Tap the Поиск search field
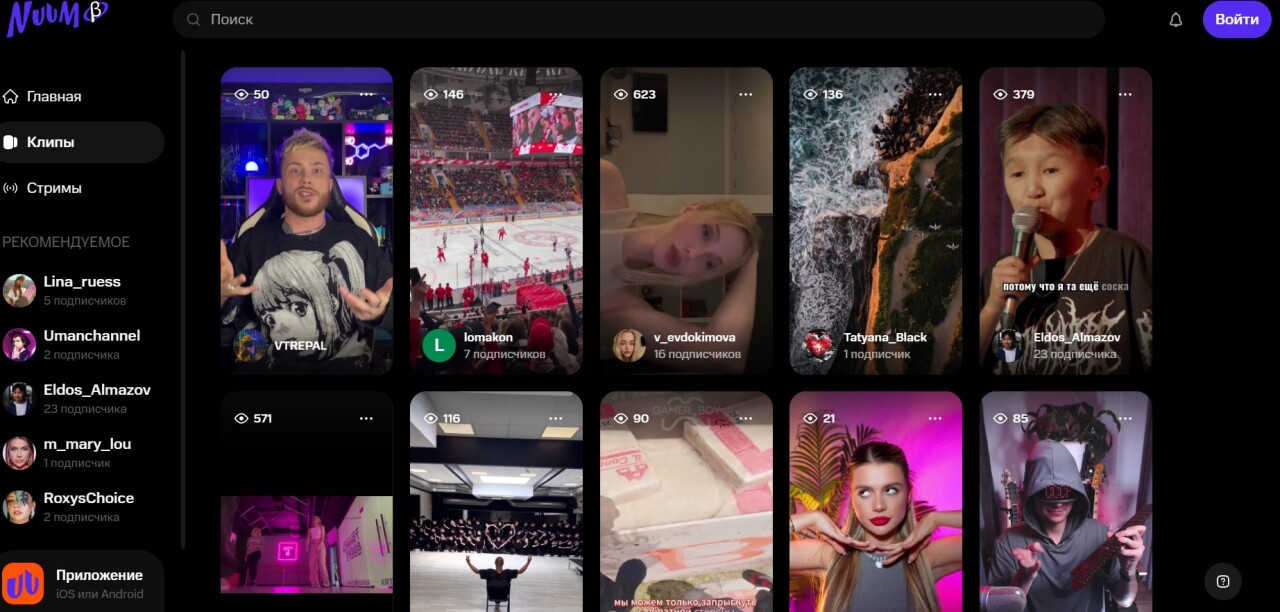Viewport: 1280px width, 612px height. click(x=640, y=19)
